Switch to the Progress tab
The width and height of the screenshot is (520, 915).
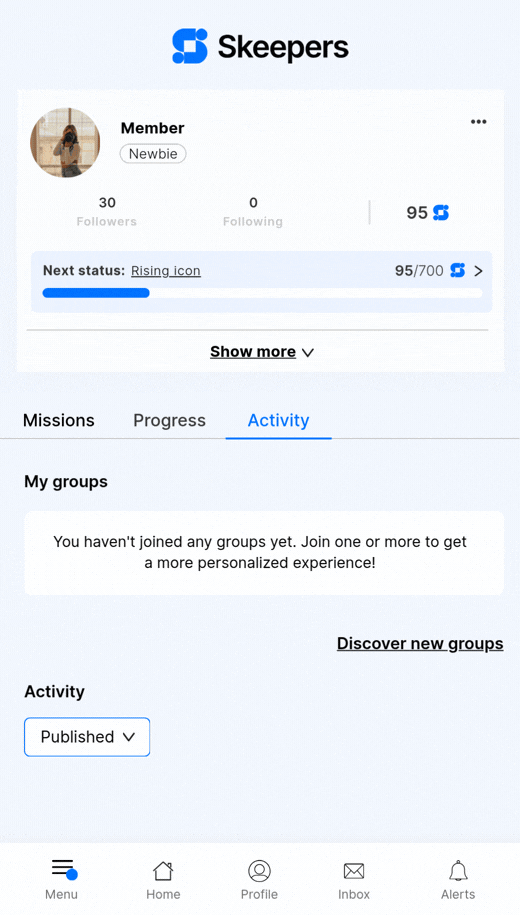coord(169,420)
